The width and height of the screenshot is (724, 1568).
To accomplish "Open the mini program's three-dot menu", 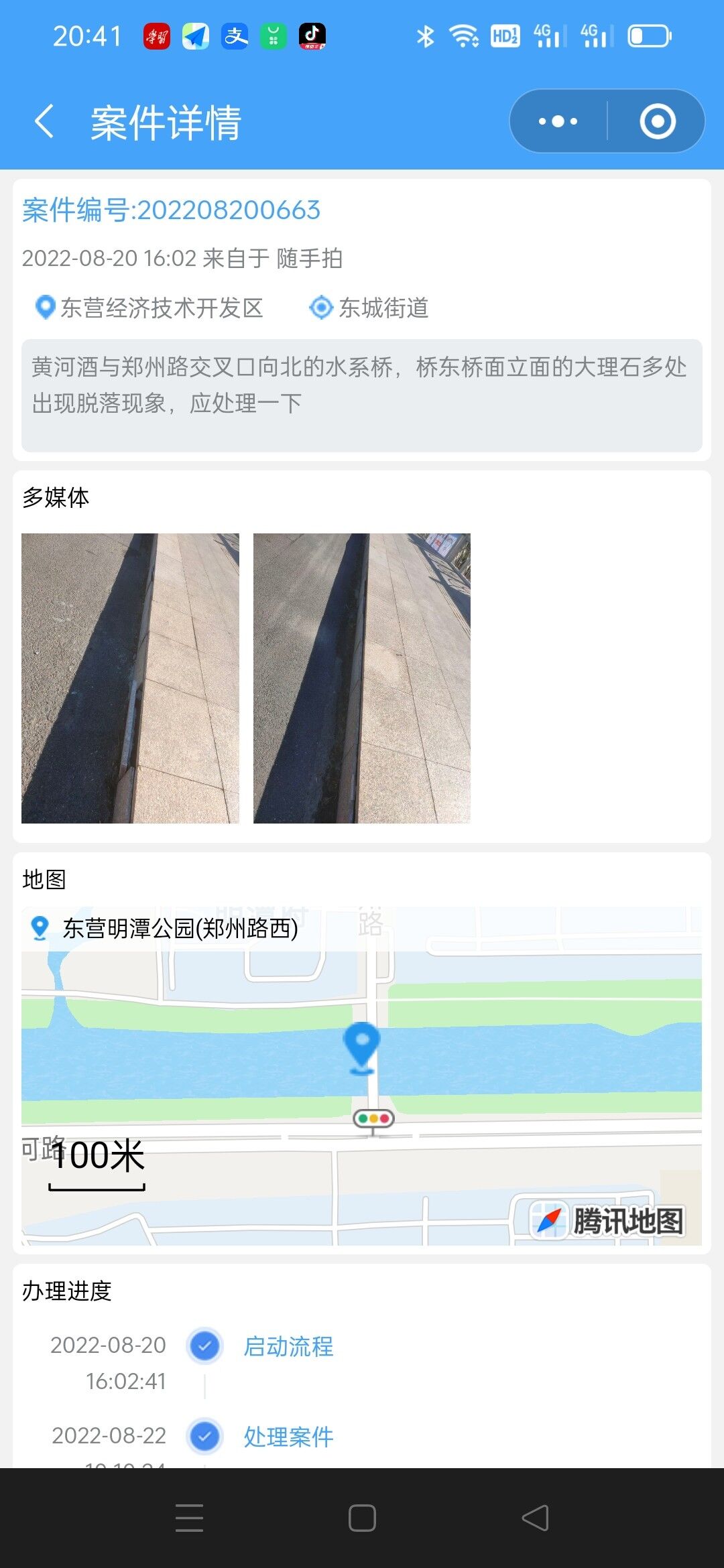I will (x=558, y=121).
